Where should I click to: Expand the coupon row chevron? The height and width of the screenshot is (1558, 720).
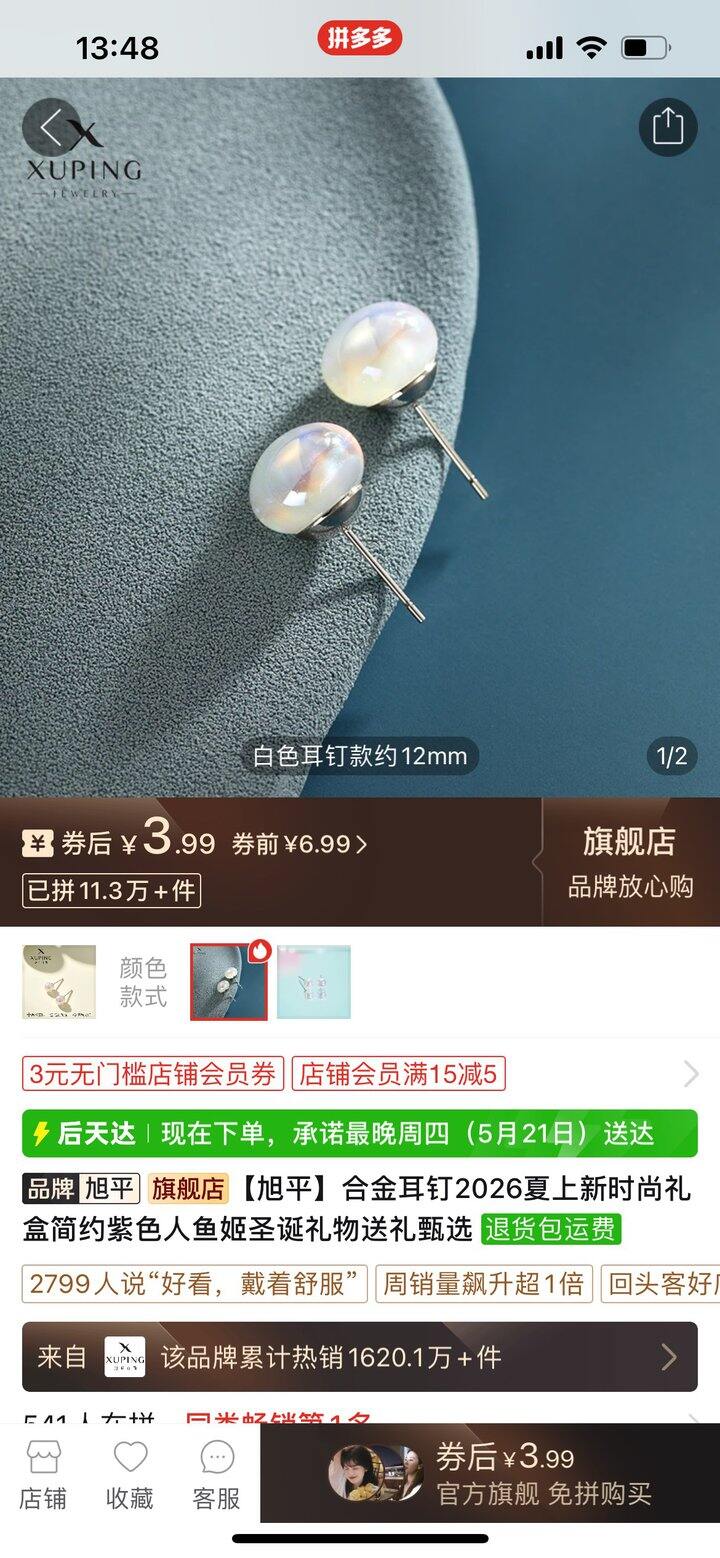[691, 1074]
